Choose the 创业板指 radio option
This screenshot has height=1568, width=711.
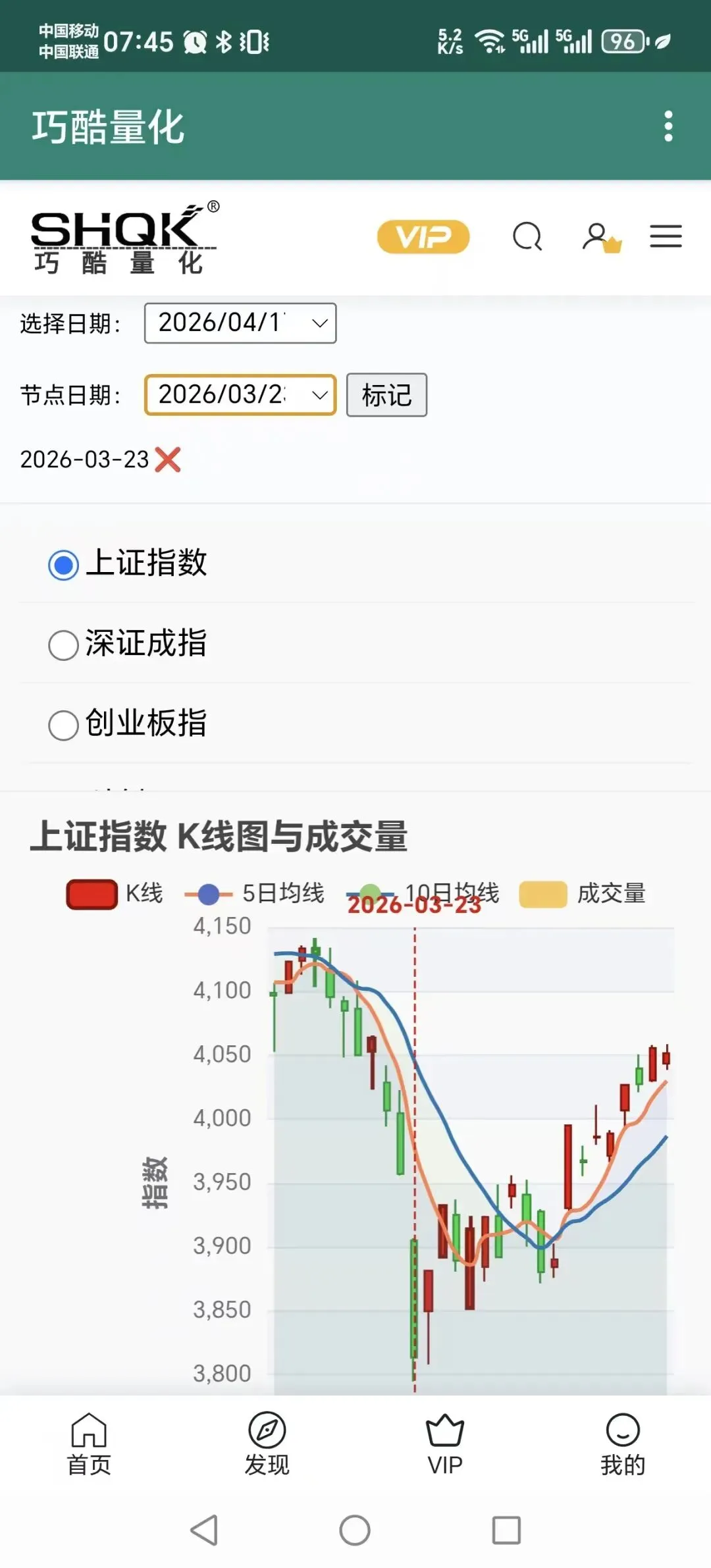(64, 725)
